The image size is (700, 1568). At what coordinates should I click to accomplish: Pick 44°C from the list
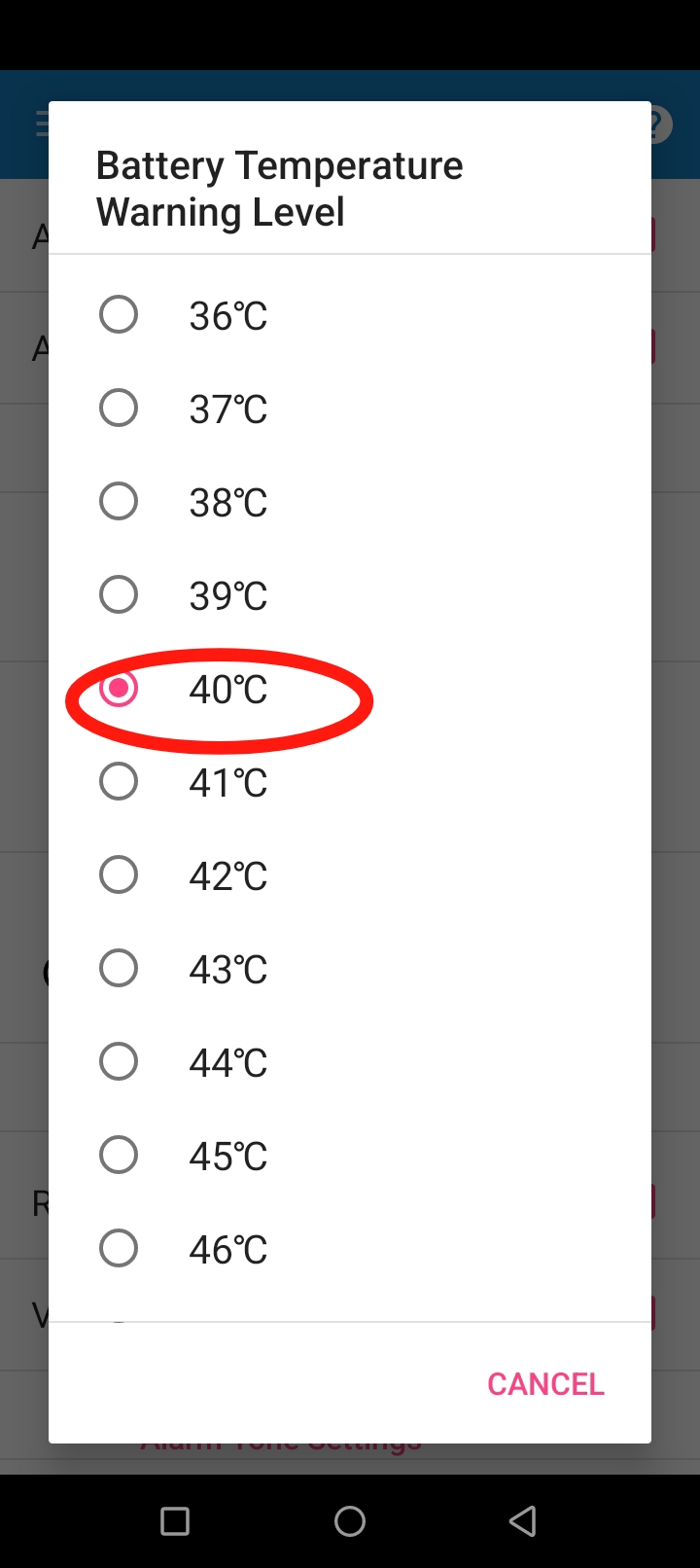click(x=119, y=1062)
